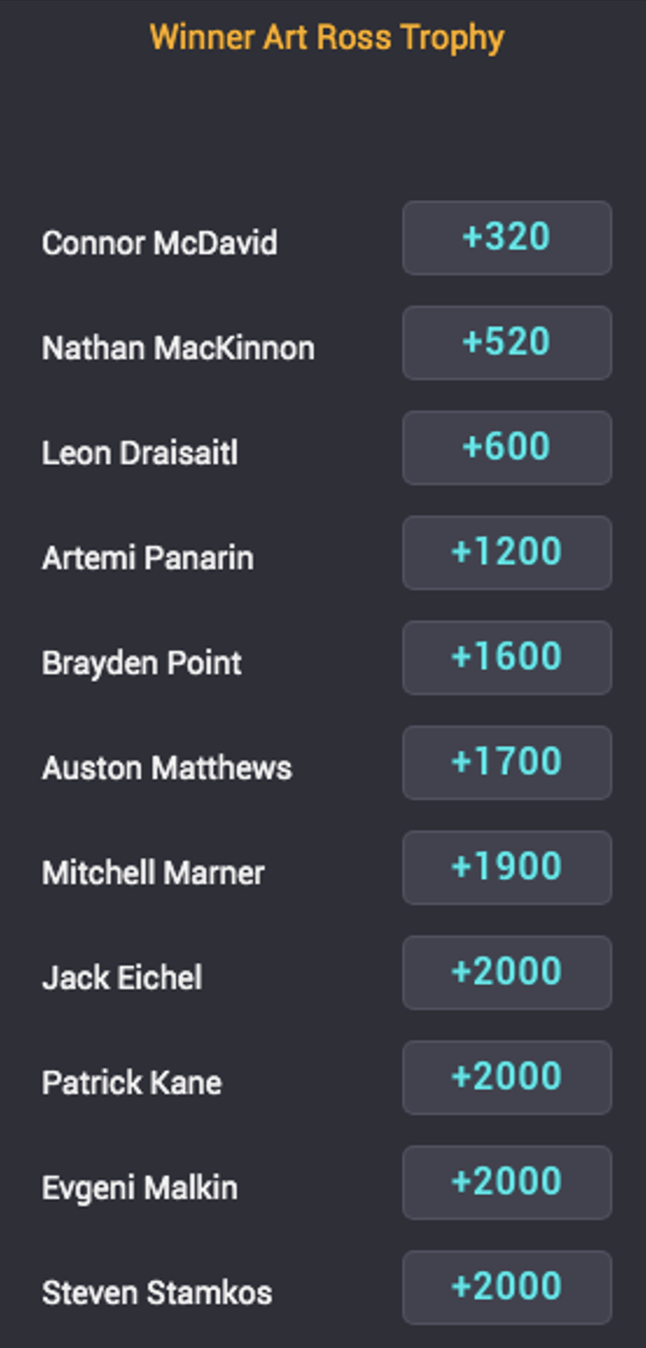The height and width of the screenshot is (1348, 646).
Task: Choose Evgeni Malkin's +2000 odds button
Action: coord(507,1183)
